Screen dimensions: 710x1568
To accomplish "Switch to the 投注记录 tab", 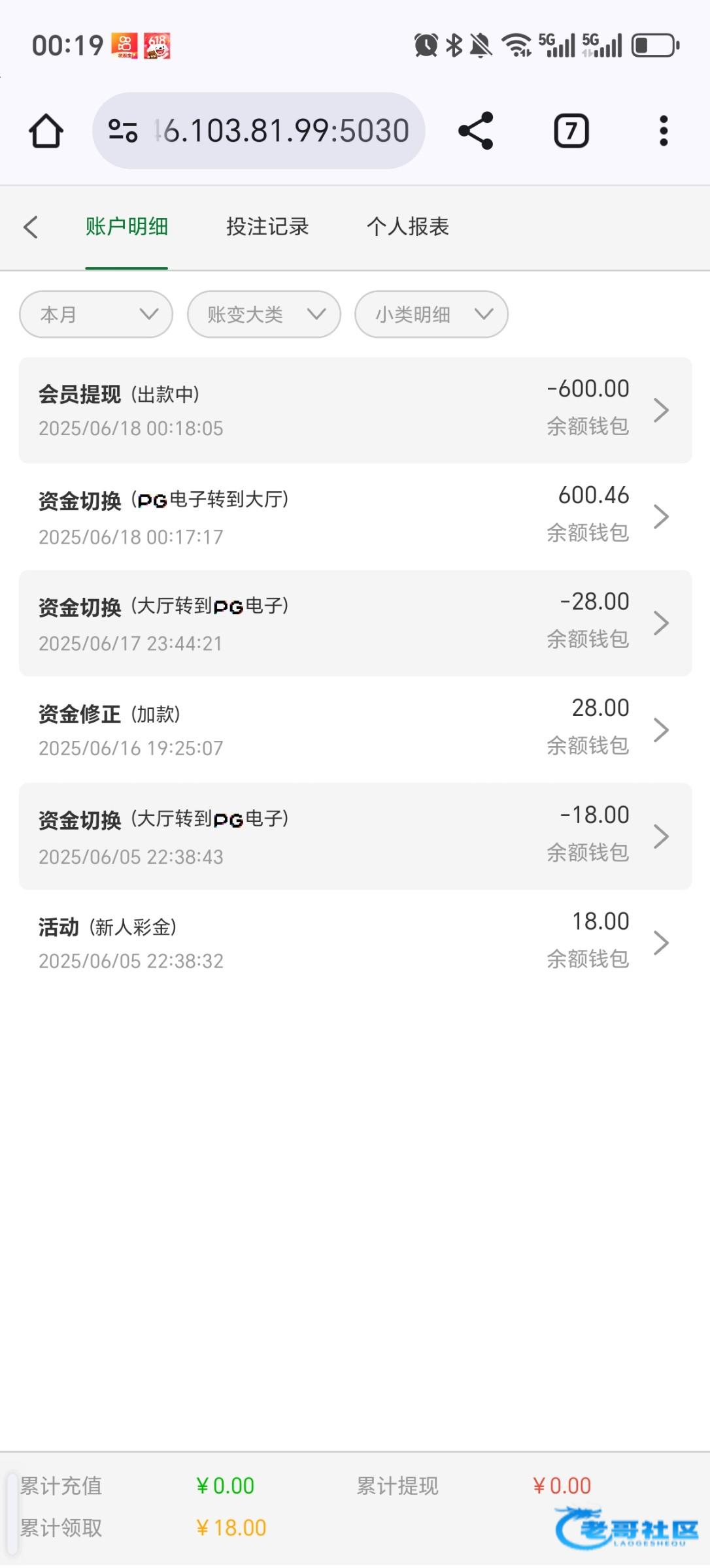I will [x=267, y=227].
